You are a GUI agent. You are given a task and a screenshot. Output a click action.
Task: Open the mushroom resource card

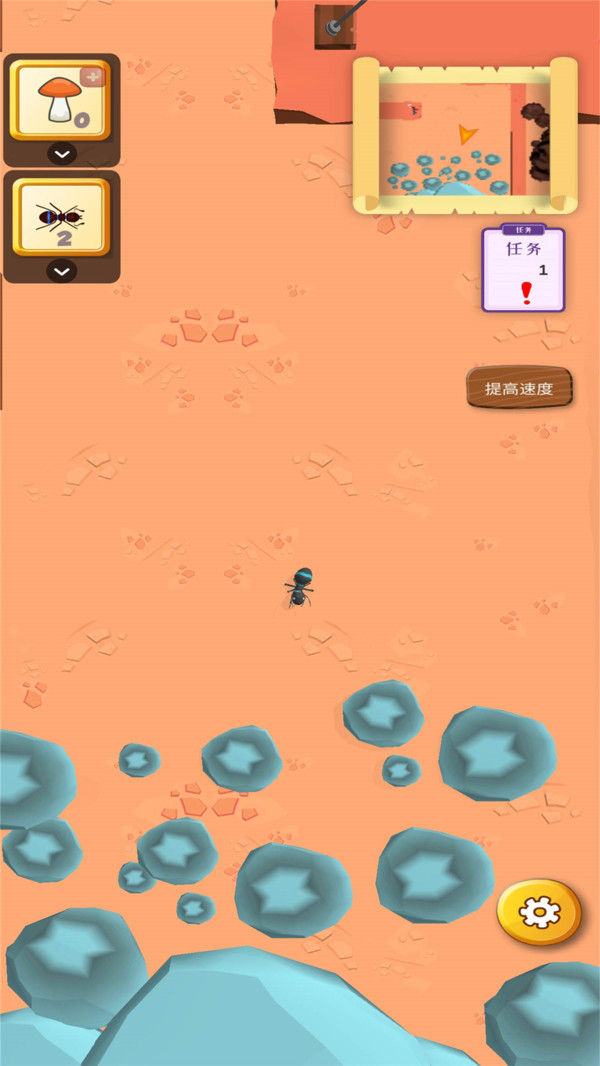pyautogui.click(x=60, y=99)
